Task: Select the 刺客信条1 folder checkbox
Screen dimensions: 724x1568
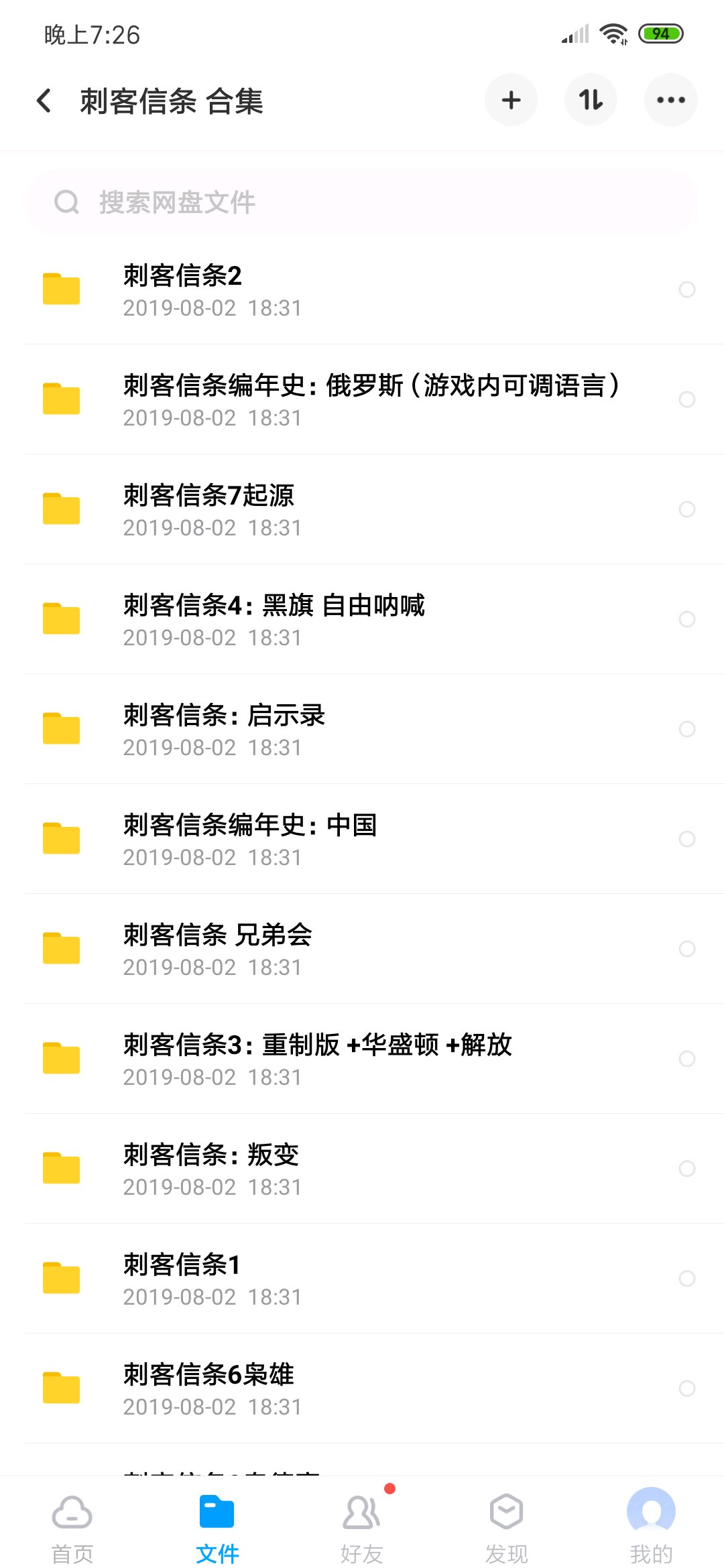Action: point(686,1279)
